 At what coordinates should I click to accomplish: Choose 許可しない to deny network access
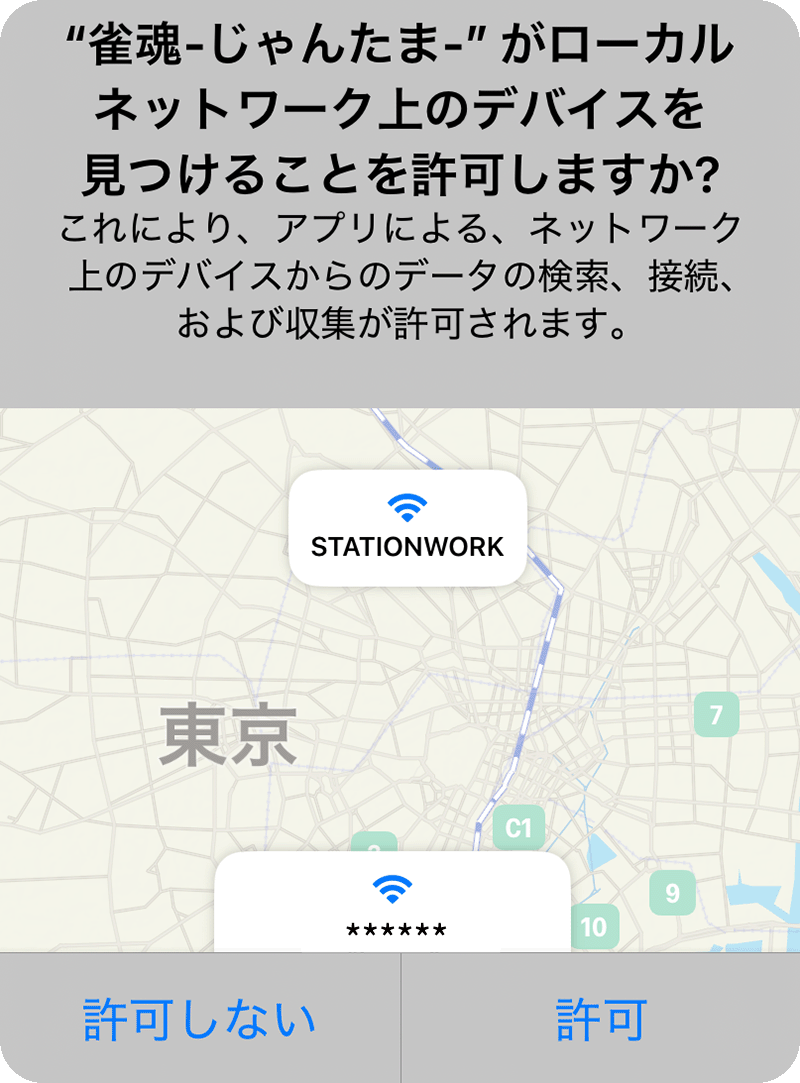[x=199, y=1018]
